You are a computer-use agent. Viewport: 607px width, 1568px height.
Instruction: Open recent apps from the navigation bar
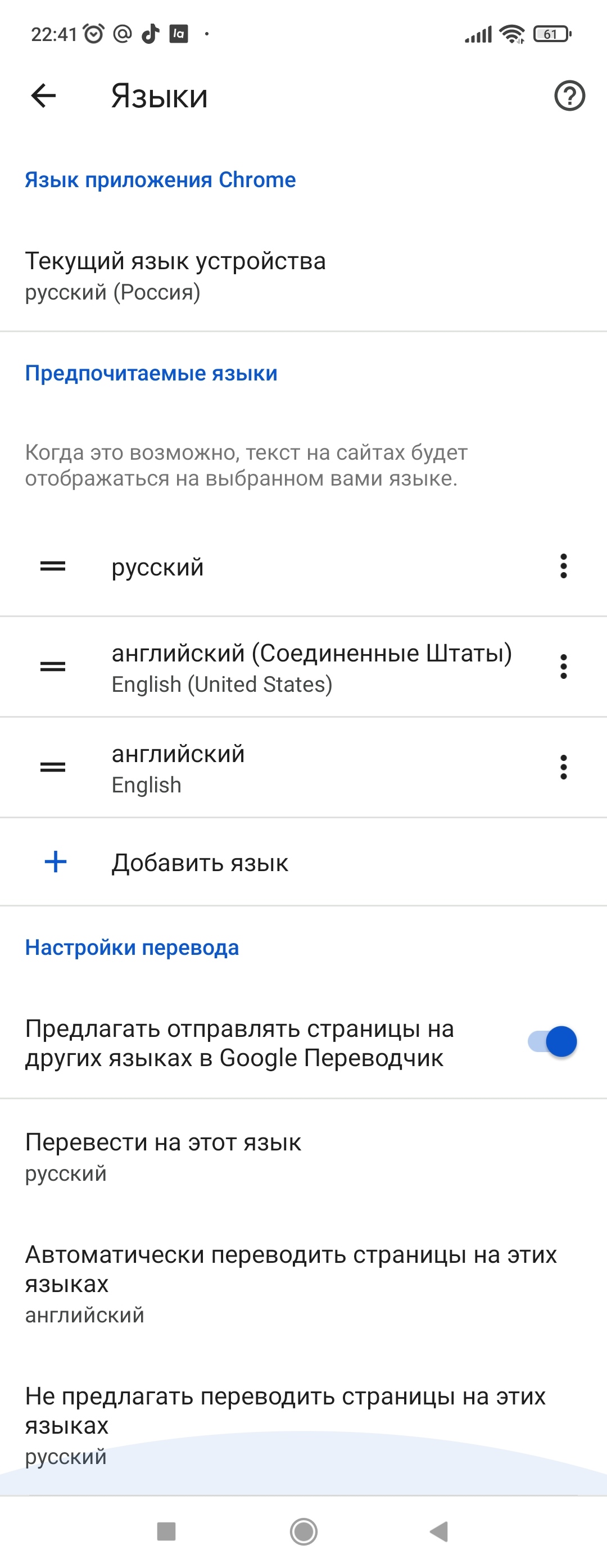[166, 1531]
